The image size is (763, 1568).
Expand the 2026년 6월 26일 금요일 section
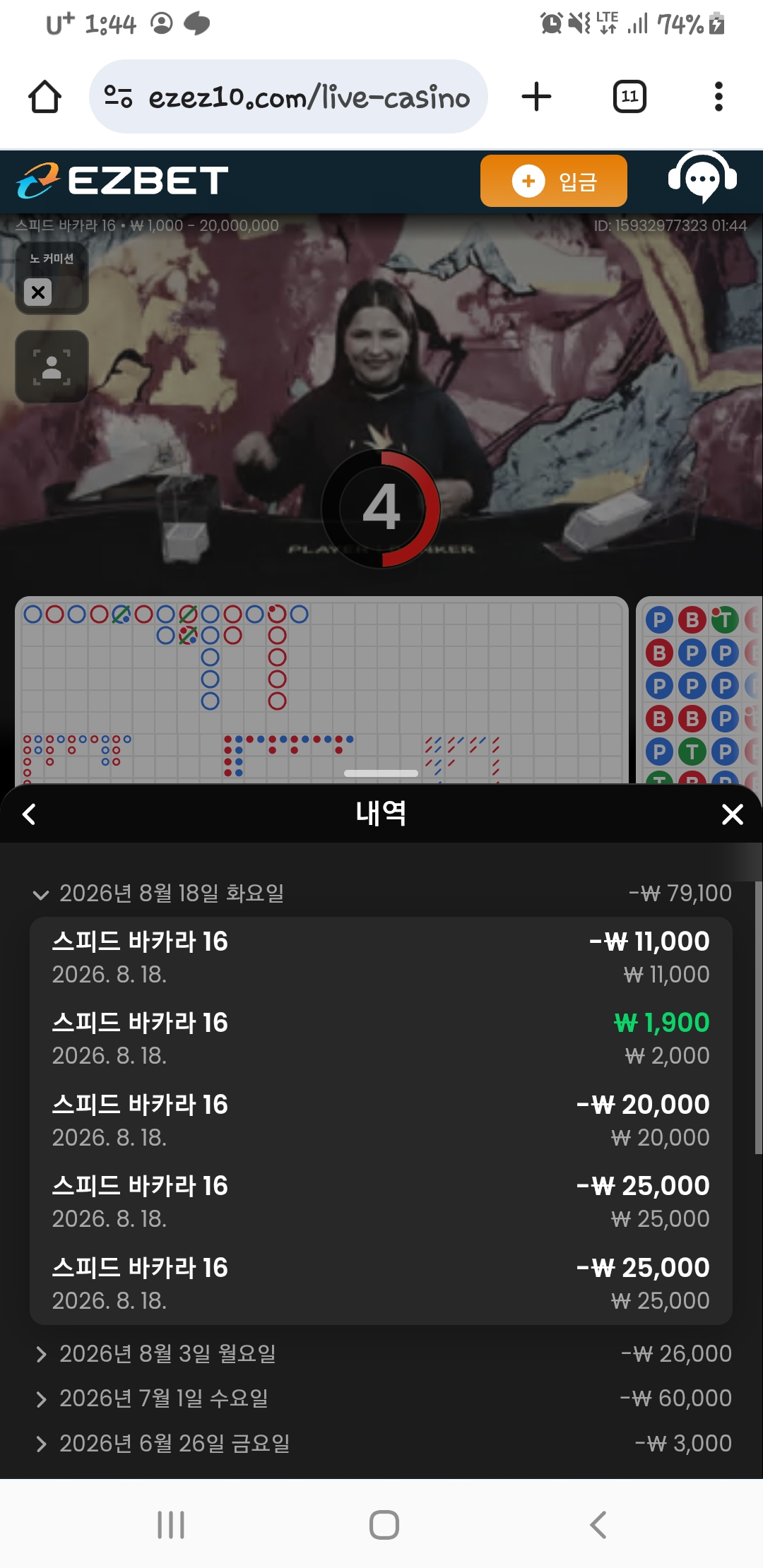pos(381,1444)
